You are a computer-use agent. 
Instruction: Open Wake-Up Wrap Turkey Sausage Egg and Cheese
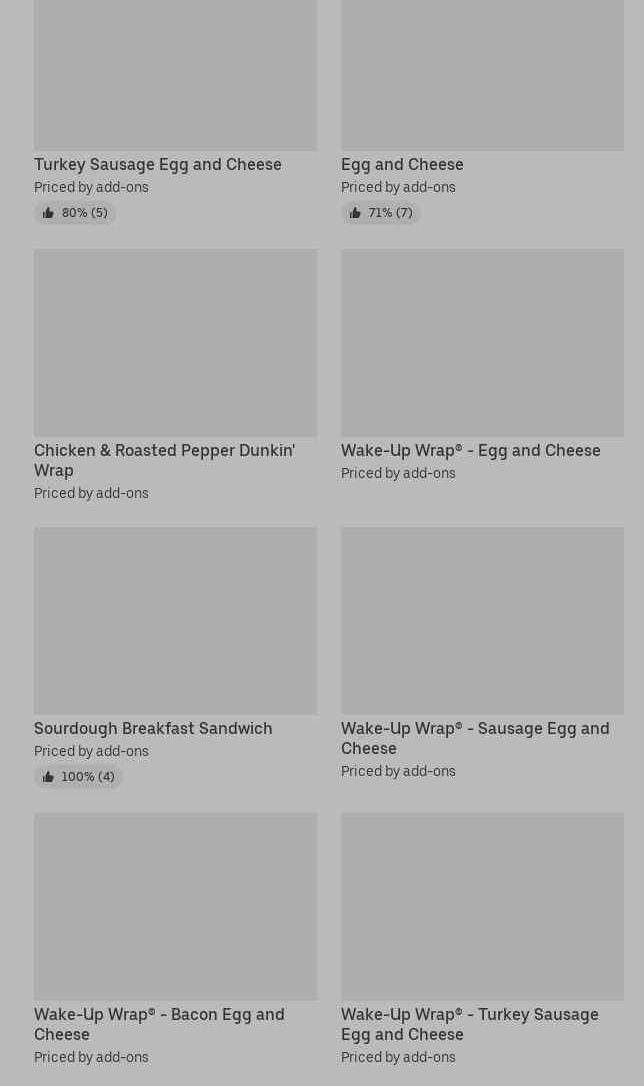(469, 1024)
